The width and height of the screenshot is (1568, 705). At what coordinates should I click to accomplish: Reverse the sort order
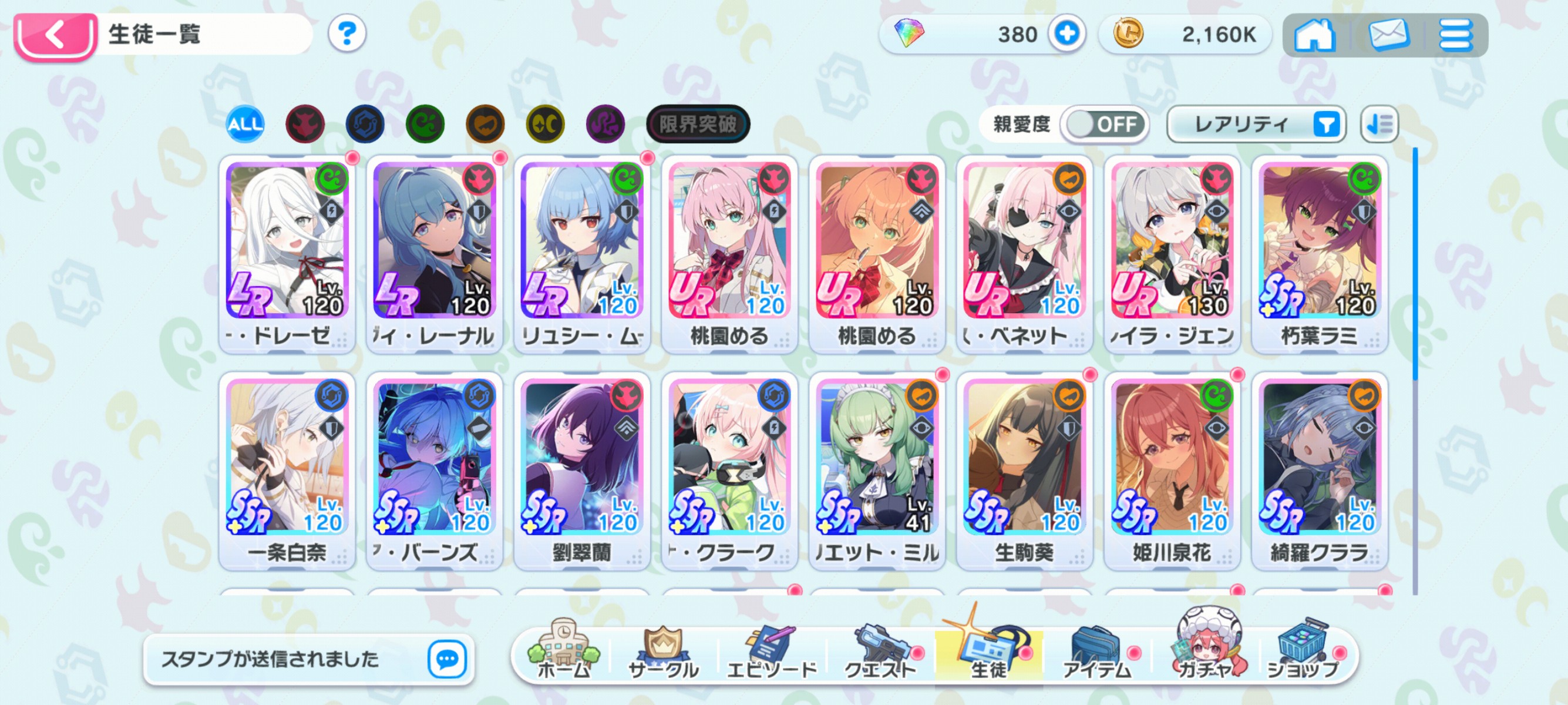[1379, 124]
